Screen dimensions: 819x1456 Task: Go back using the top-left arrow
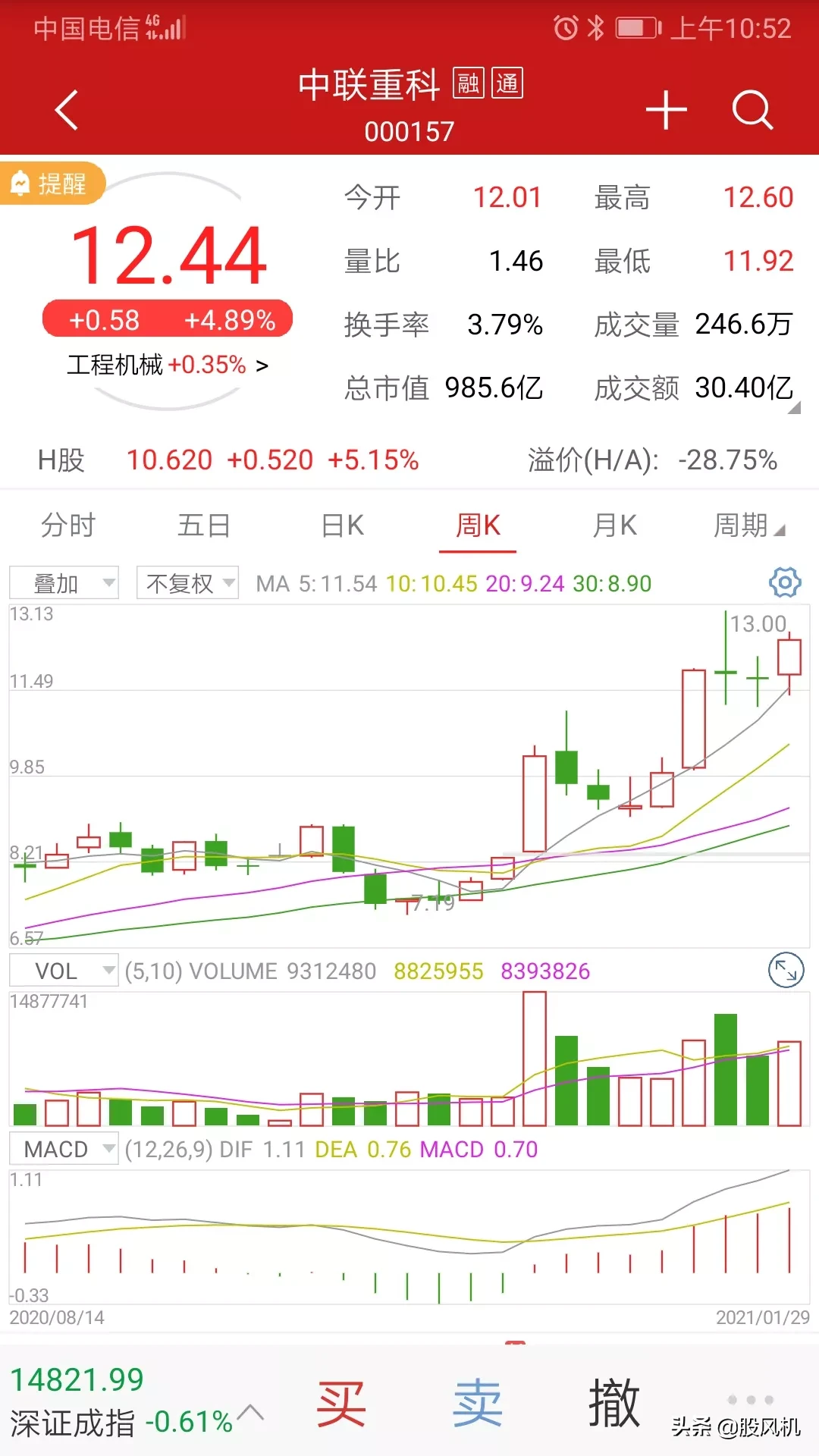[x=67, y=110]
